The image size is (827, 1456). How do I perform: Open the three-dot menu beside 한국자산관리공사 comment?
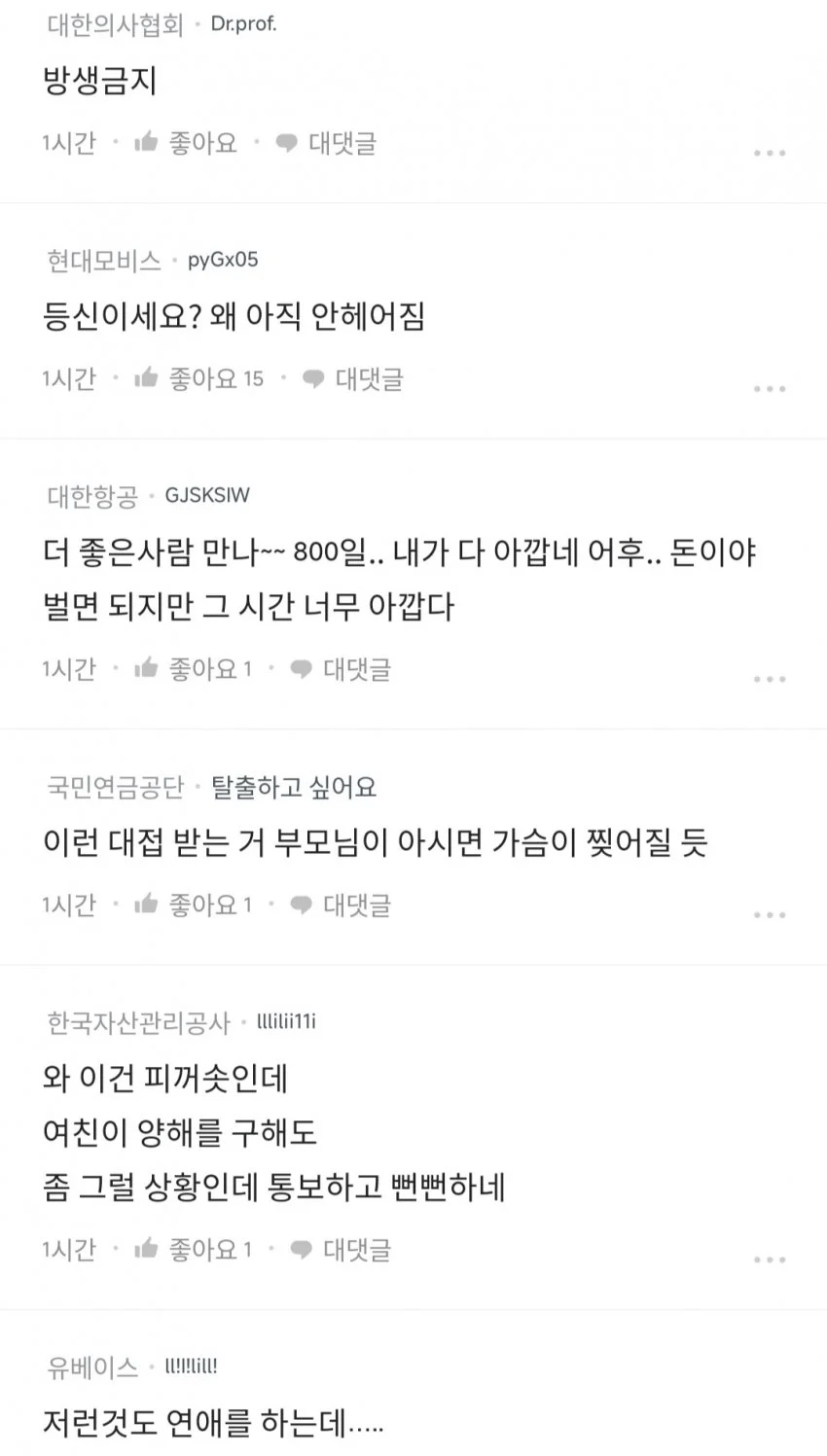770,1258
